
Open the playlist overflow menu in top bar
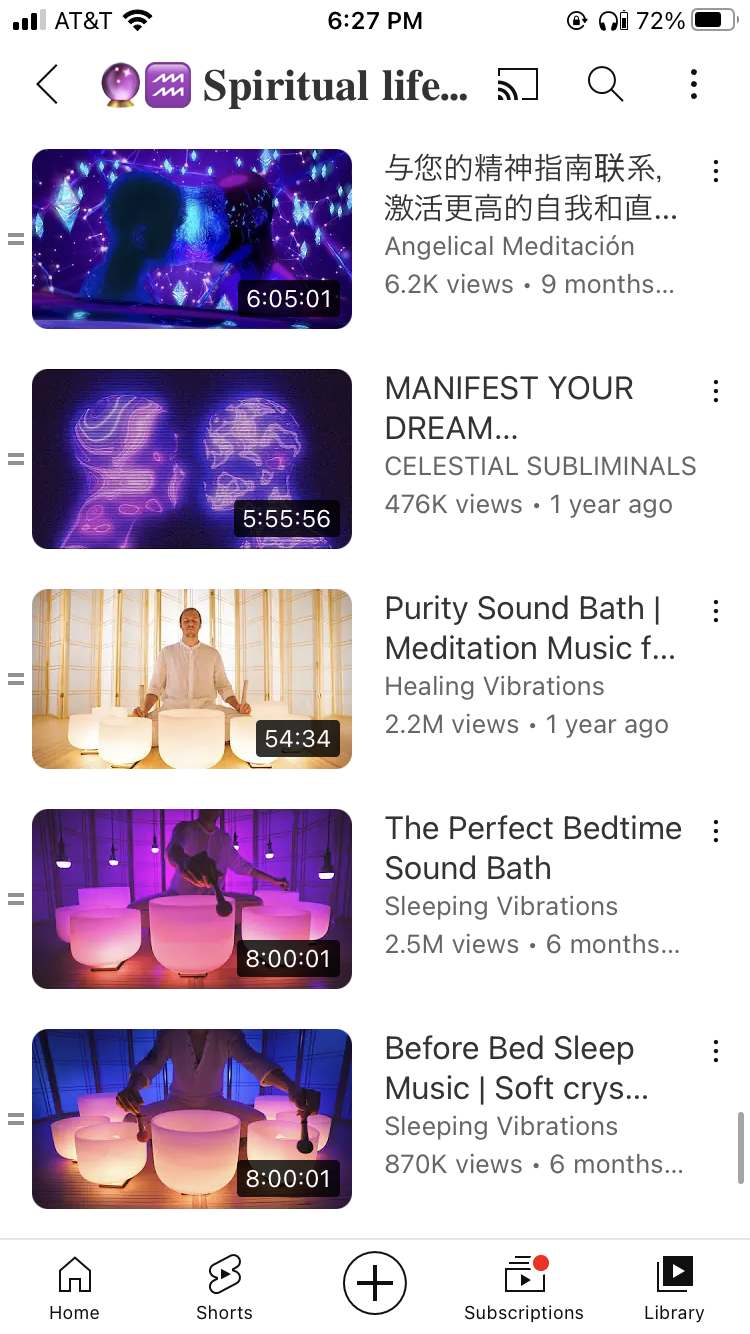coord(693,85)
